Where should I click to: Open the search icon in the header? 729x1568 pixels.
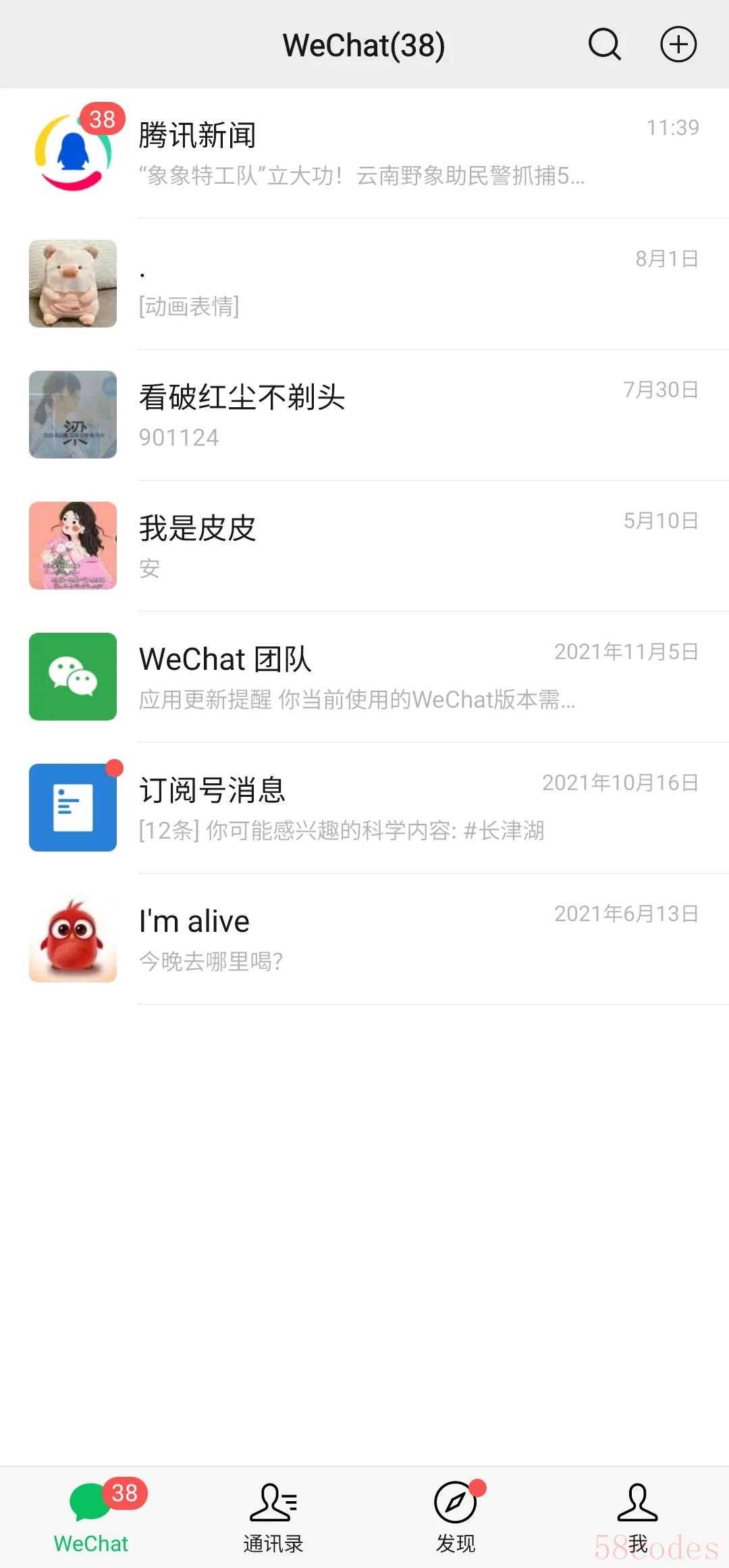pyautogui.click(x=604, y=45)
